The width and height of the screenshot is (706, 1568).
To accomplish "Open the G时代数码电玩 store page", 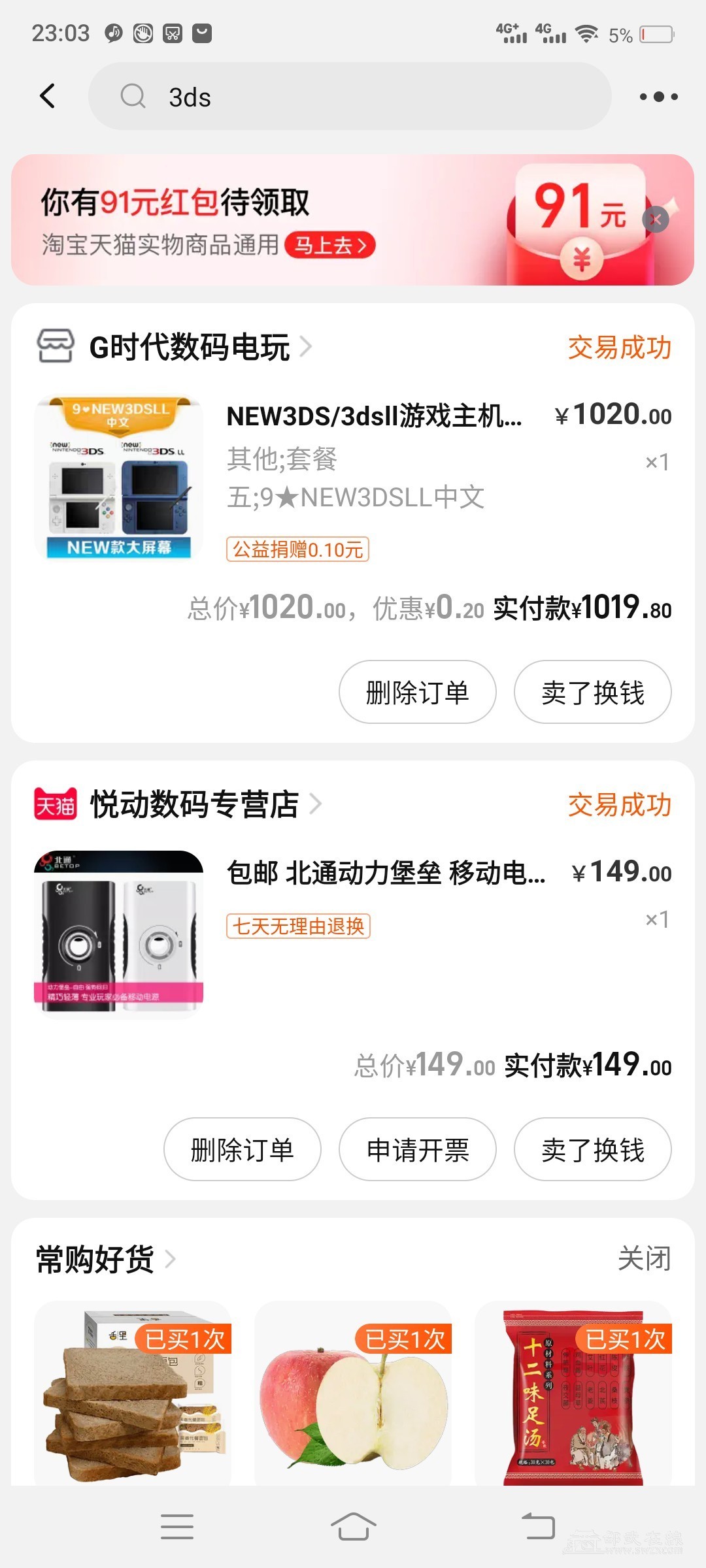I will coord(190,347).
